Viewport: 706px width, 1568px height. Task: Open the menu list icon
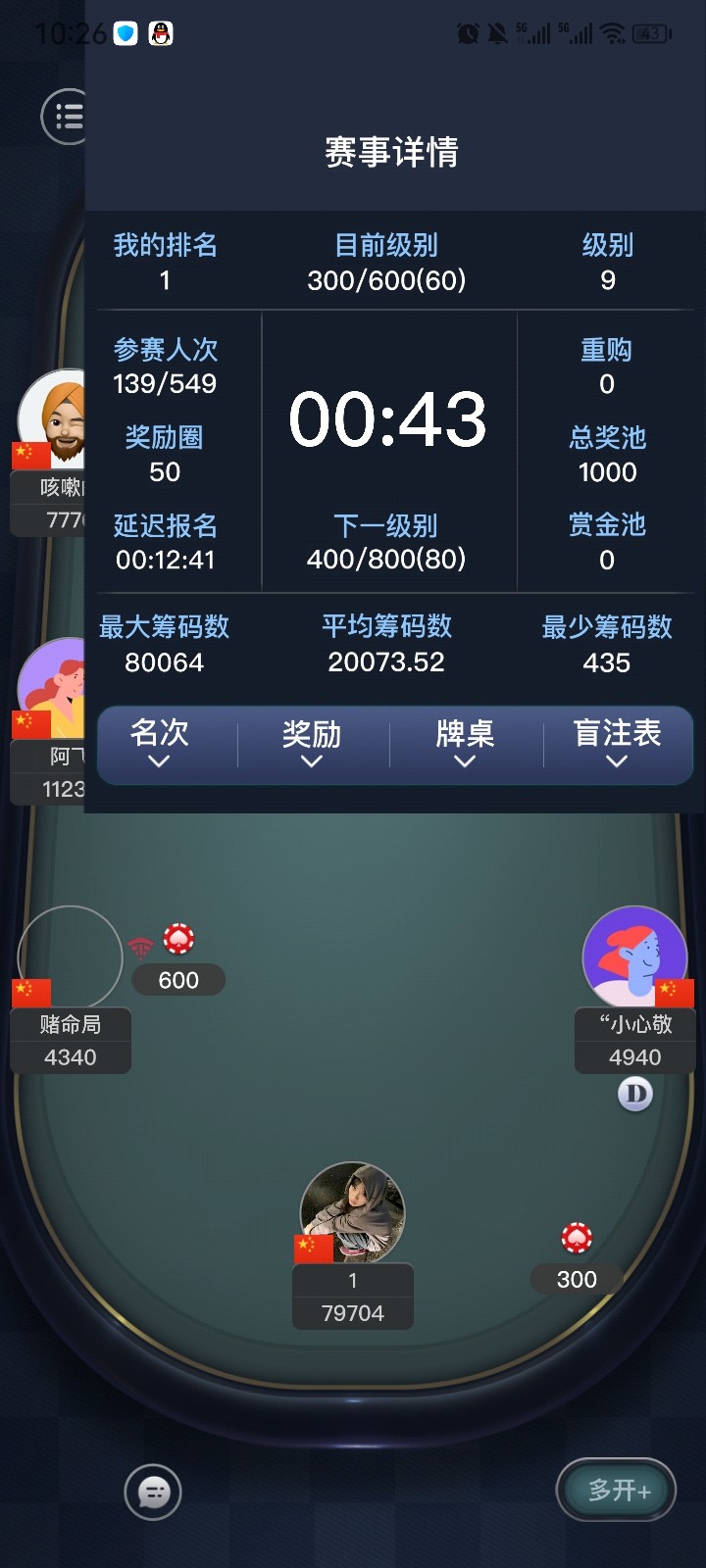[65, 117]
